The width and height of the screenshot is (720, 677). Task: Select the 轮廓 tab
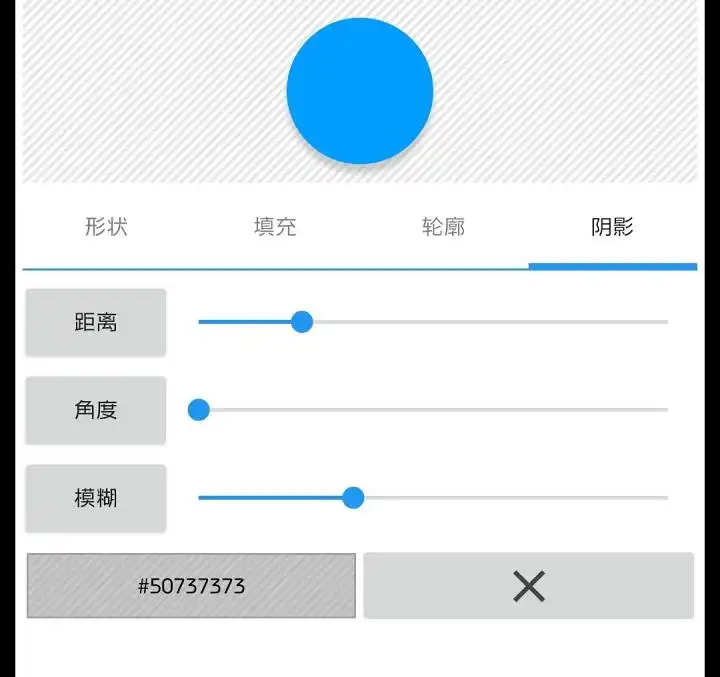pyautogui.click(x=444, y=227)
